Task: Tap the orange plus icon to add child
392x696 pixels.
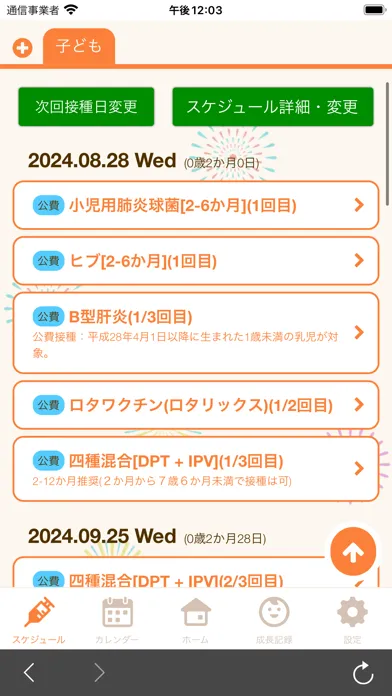Action: [x=23, y=47]
